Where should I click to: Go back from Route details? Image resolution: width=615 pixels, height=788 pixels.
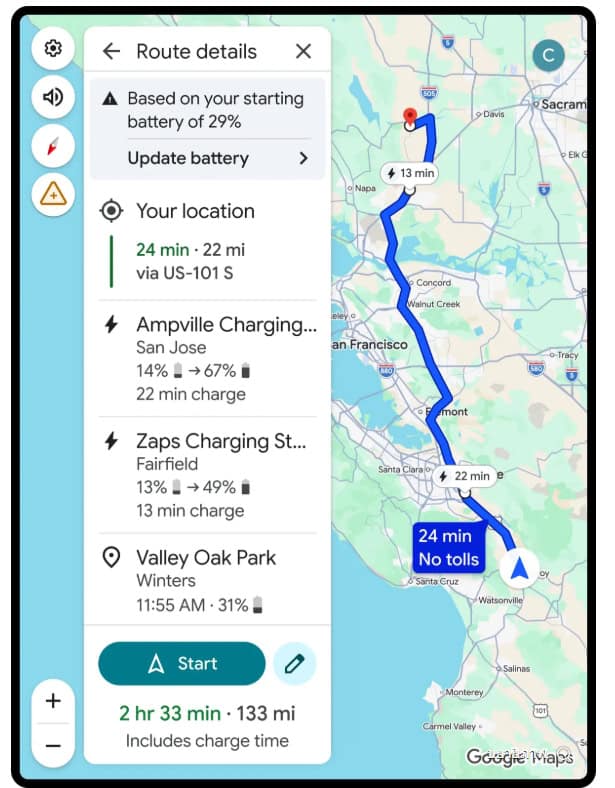click(x=111, y=52)
